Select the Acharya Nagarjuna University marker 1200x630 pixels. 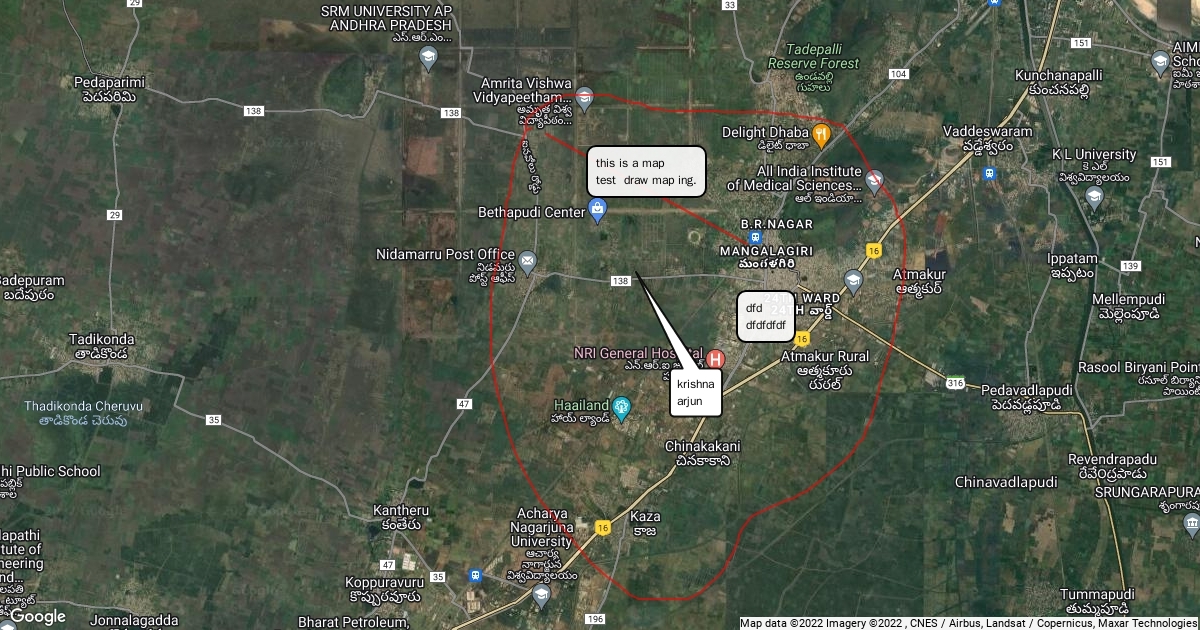(541, 597)
